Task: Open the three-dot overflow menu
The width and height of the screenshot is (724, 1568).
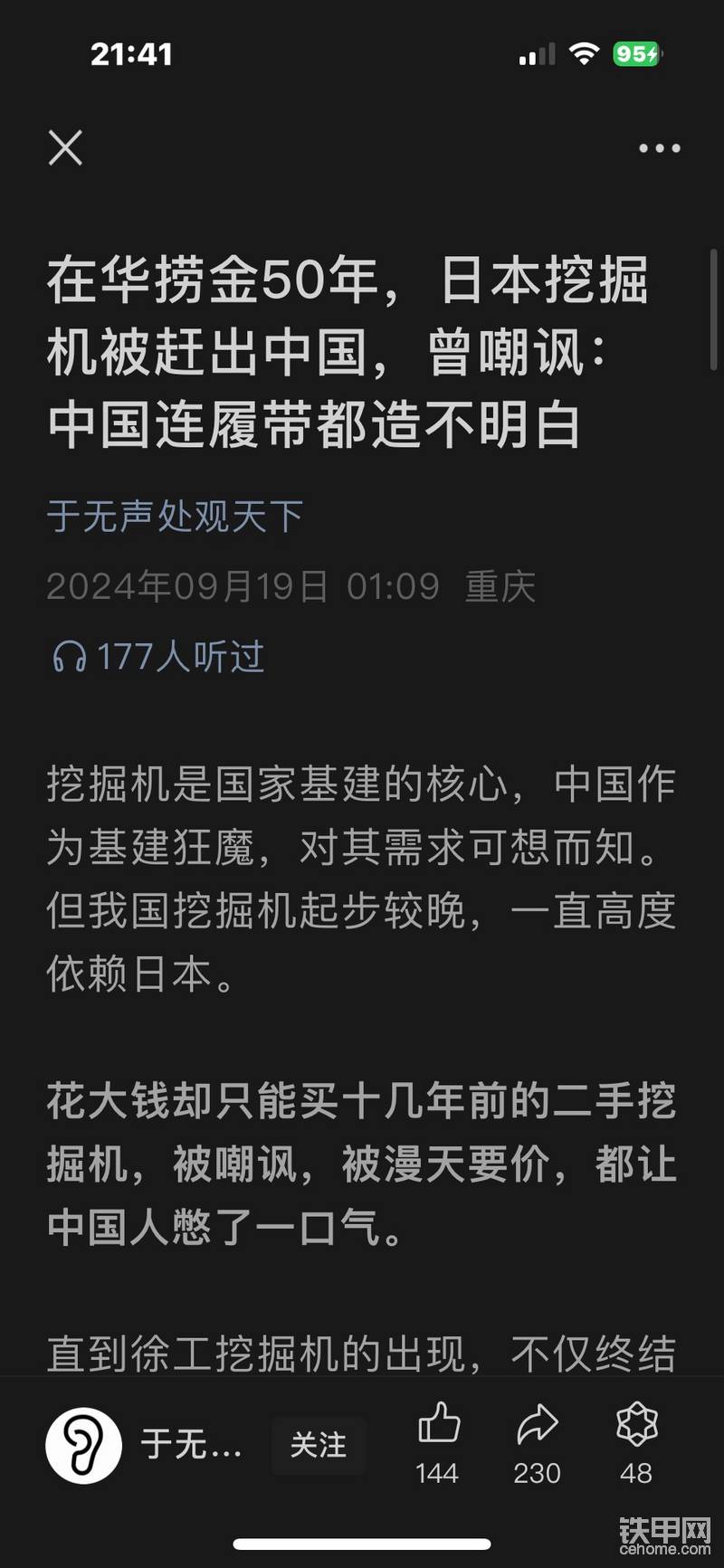Action: [x=659, y=148]
